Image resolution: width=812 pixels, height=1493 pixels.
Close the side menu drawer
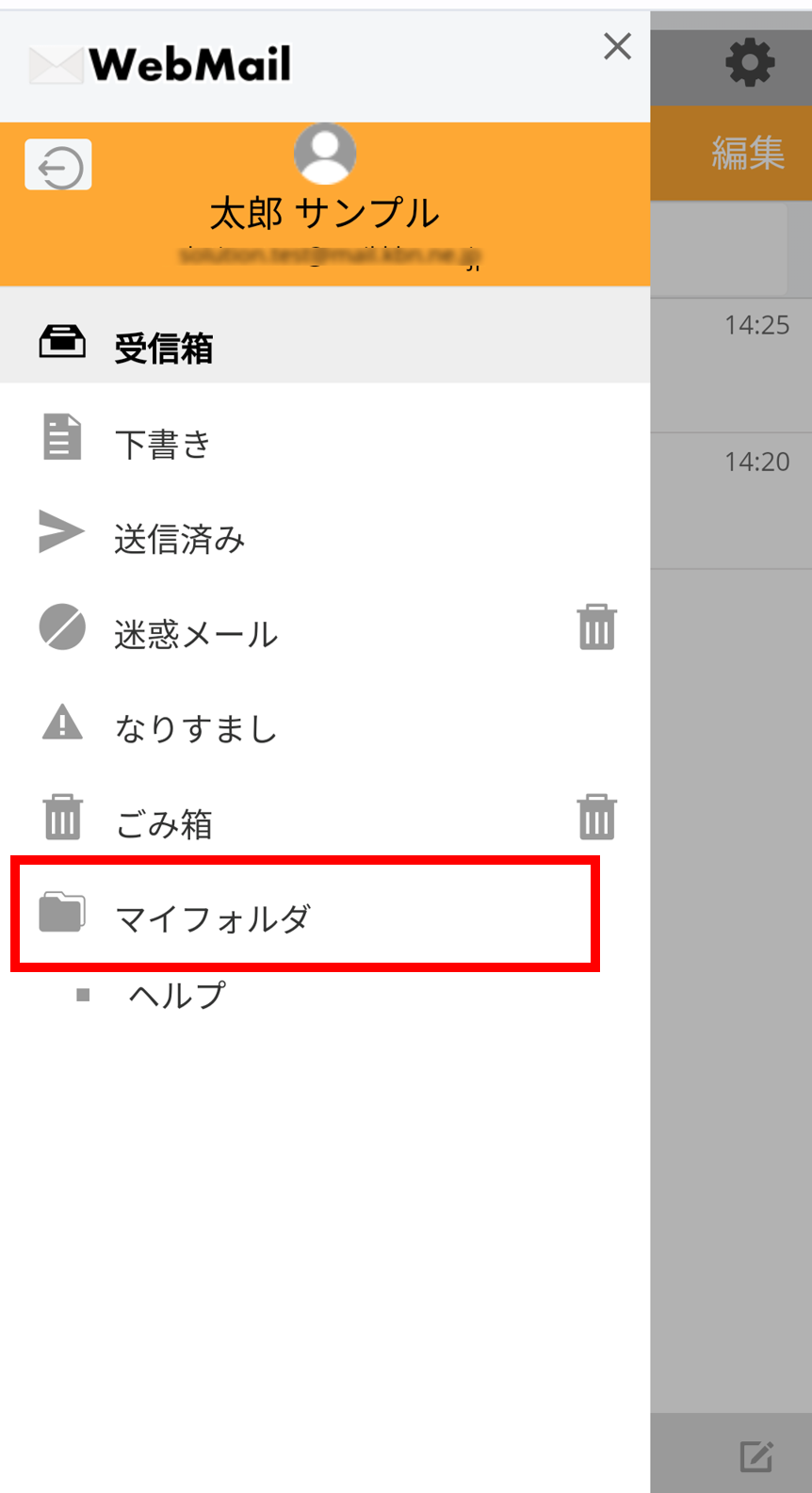pos(617,46)
